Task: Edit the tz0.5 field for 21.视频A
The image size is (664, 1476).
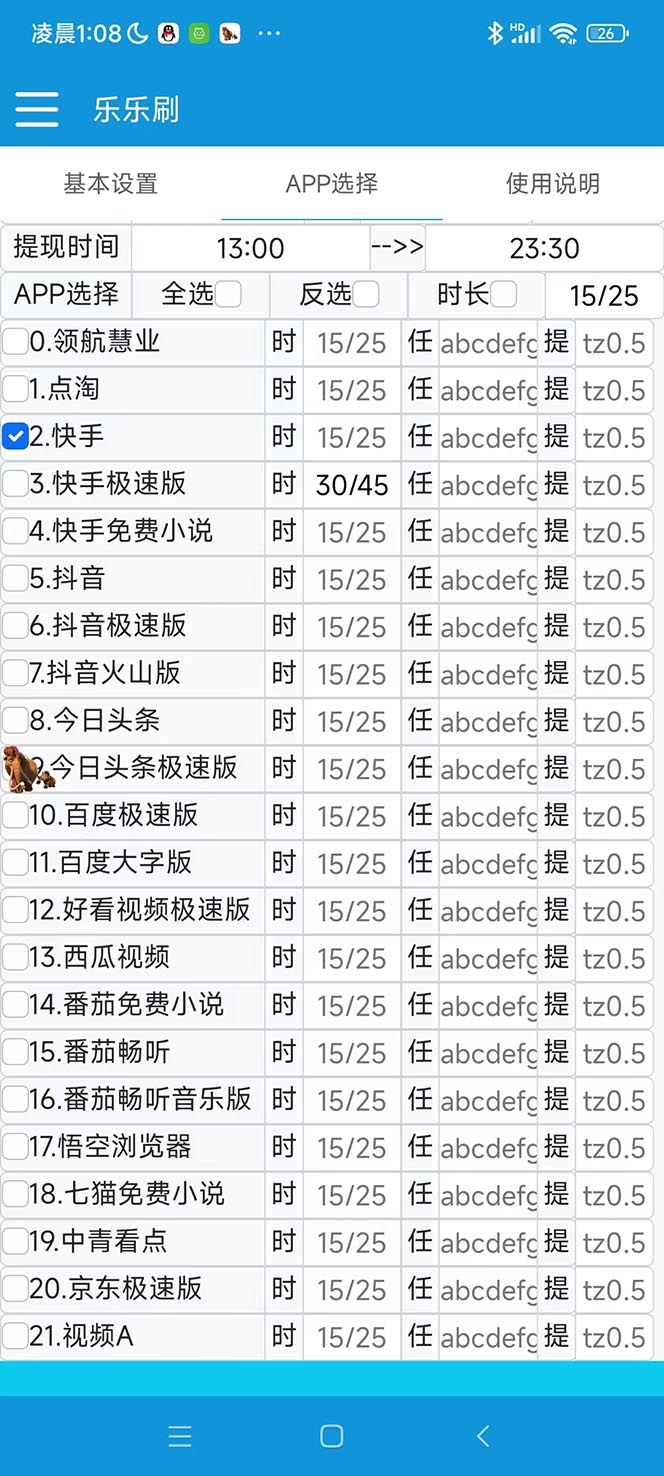Action: coord(613,1337)
